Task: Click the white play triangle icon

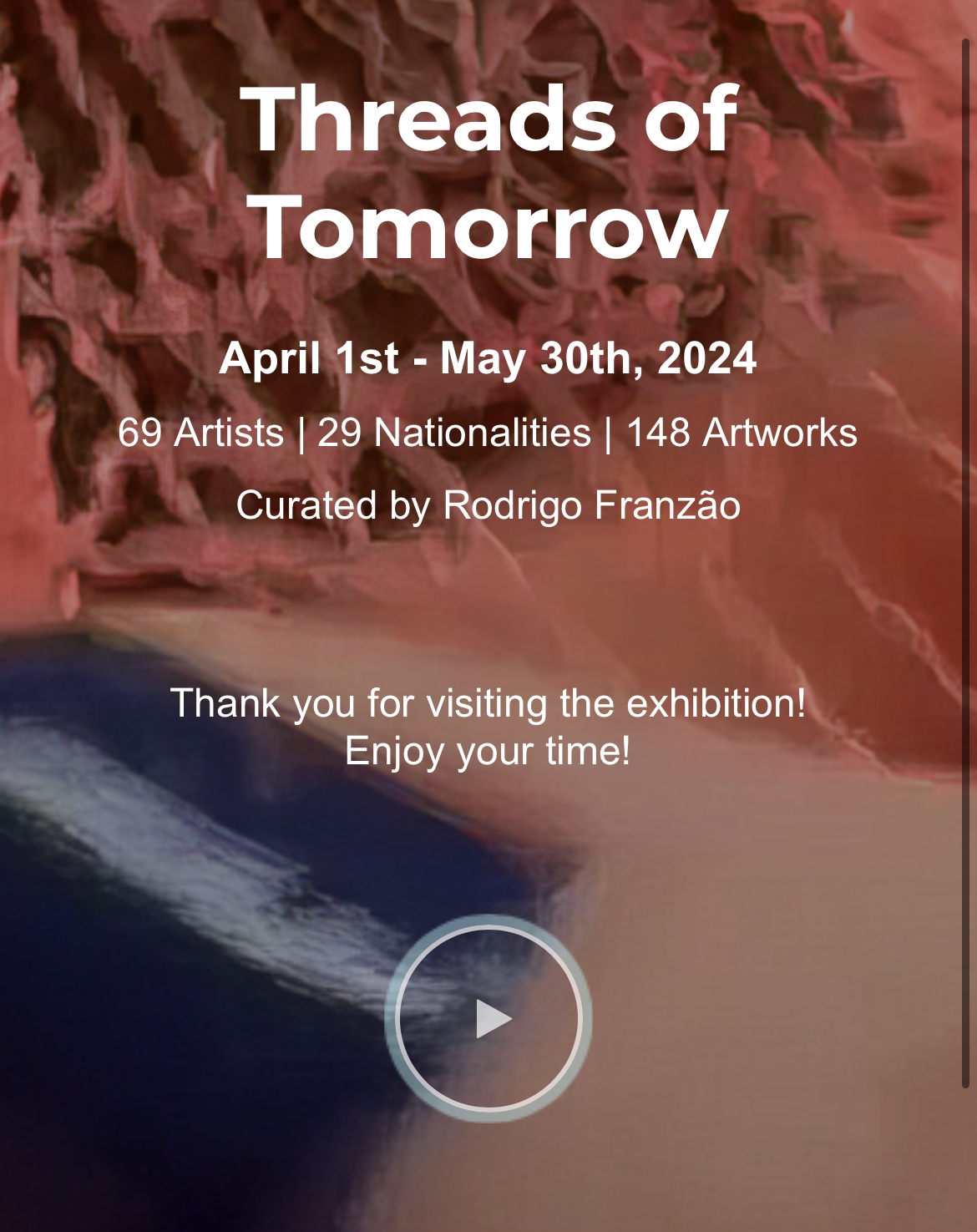Action: 493,1021
